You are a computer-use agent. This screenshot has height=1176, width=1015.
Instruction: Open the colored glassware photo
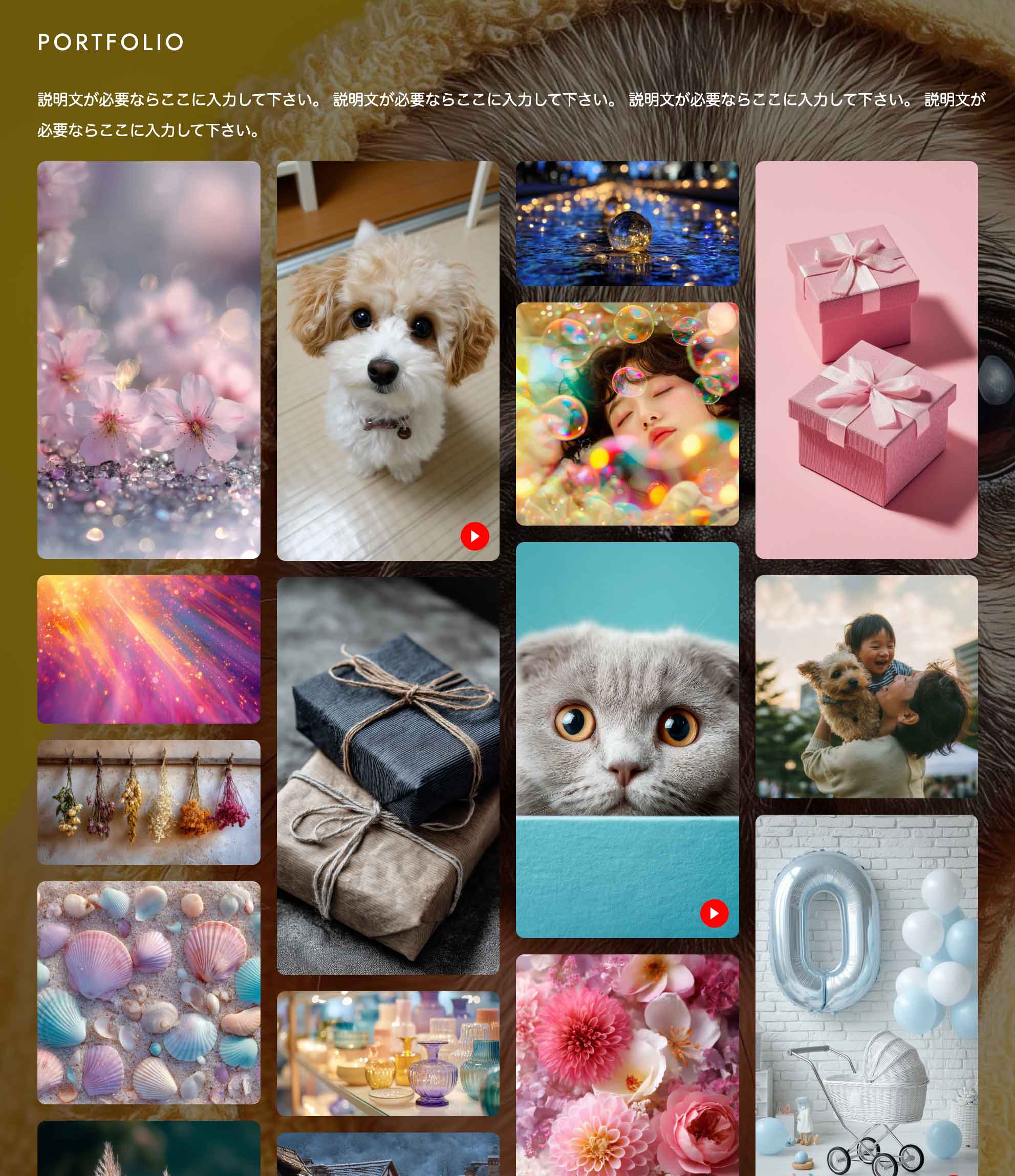coord(387,1053)
